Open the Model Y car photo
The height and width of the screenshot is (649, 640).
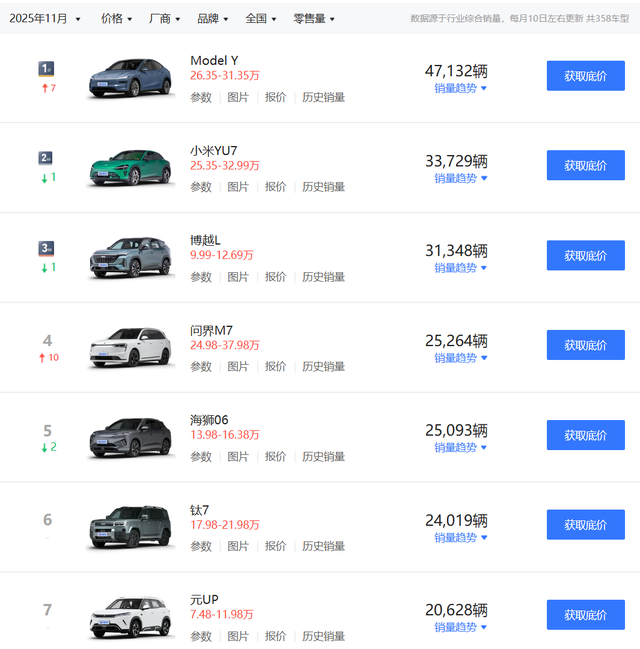(130, 78)
